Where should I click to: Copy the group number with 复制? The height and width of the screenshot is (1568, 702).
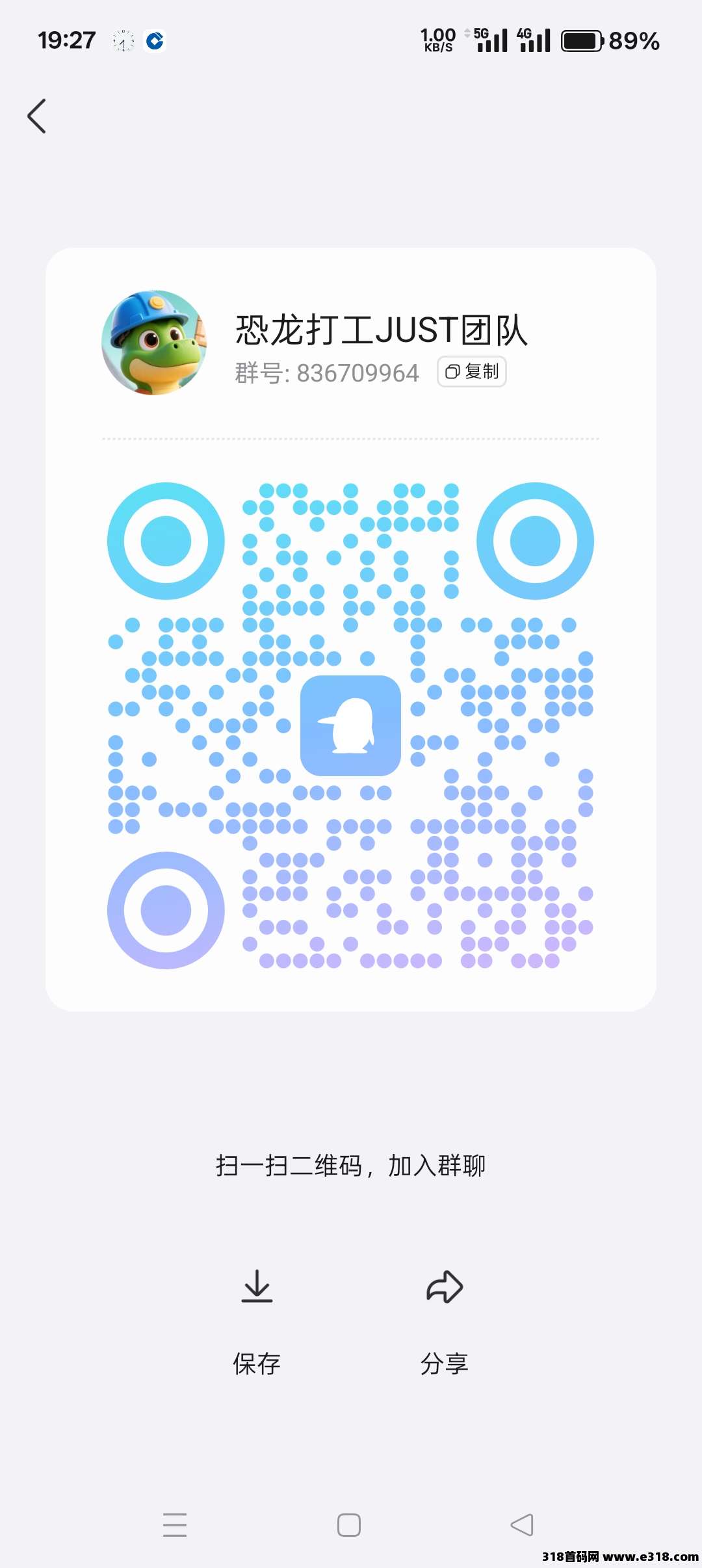tap(472, 372)
